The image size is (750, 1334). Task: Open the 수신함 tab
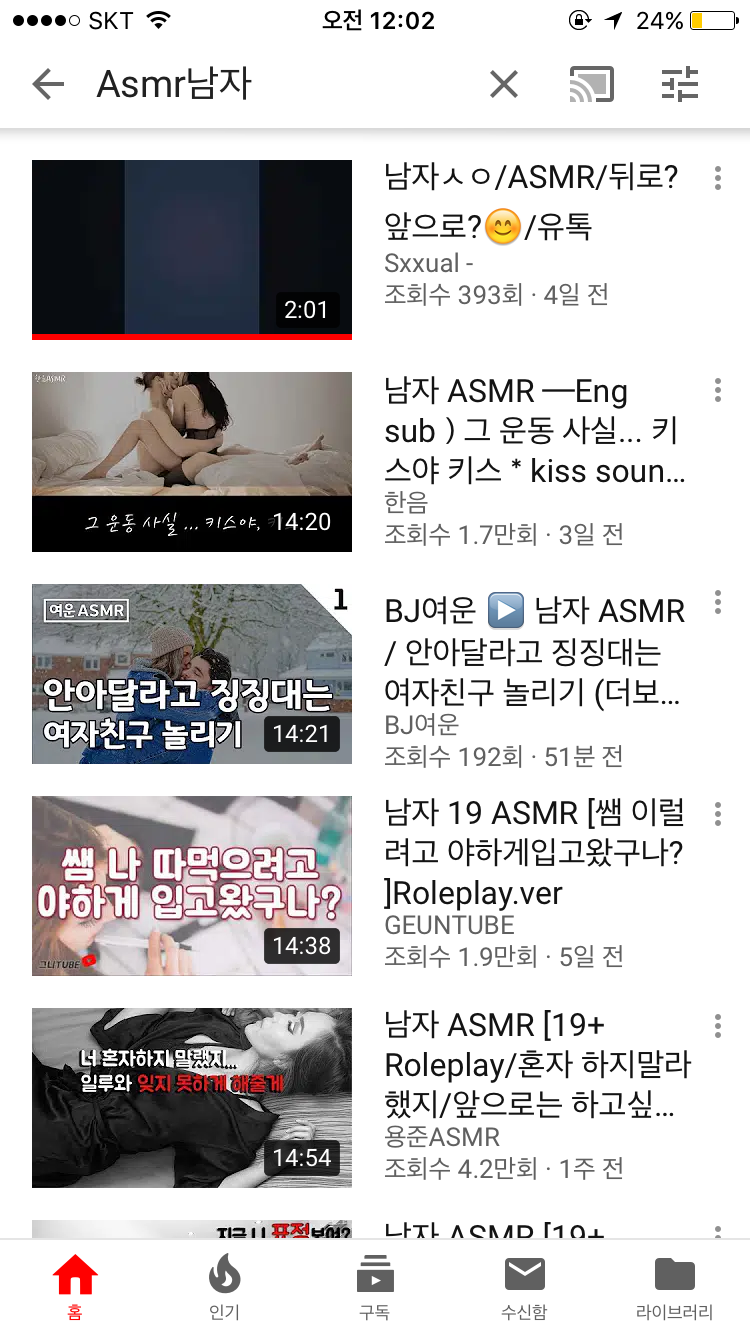pos(525,1286)
